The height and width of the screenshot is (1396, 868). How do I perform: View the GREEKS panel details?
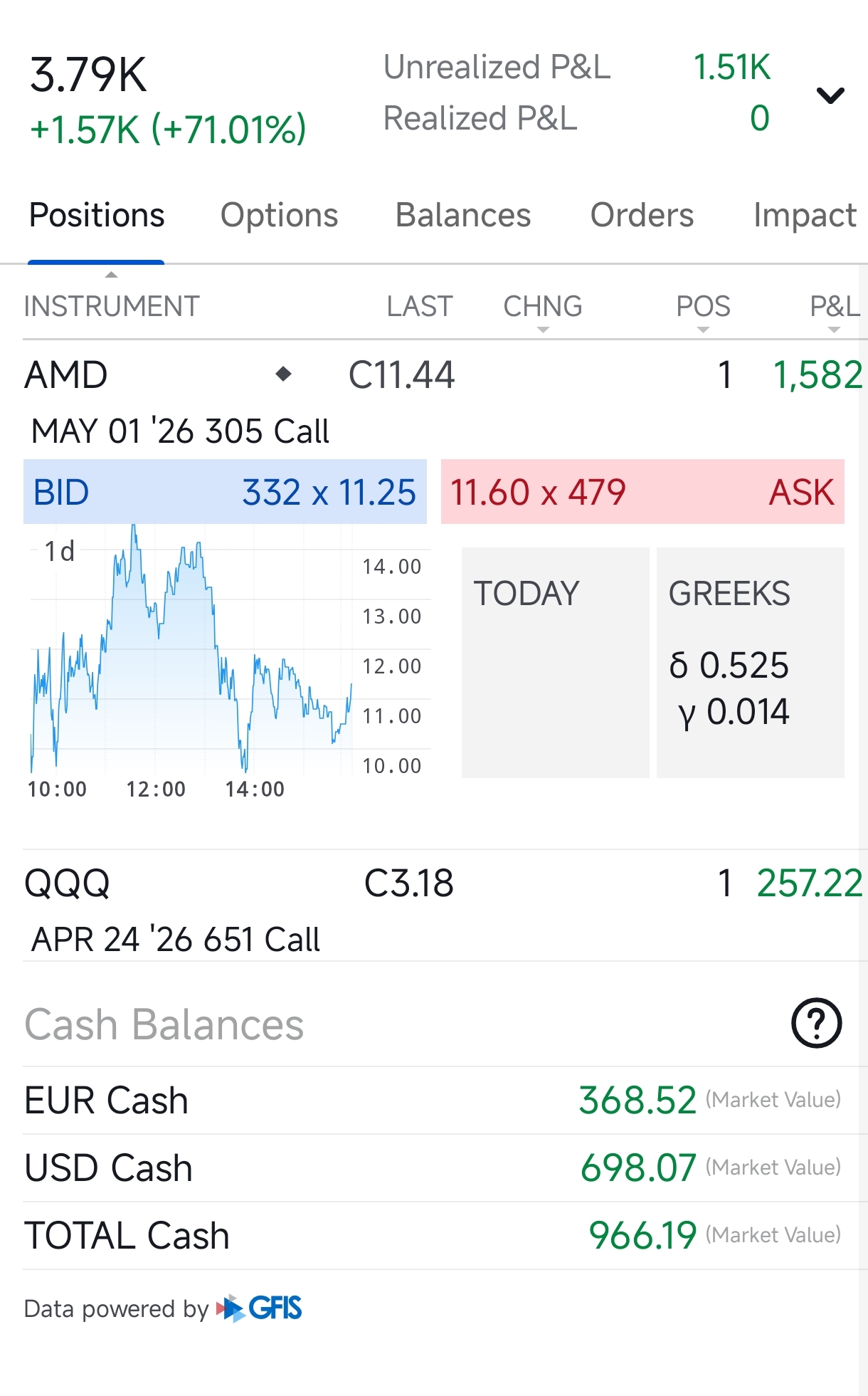(x=750, y=662)
